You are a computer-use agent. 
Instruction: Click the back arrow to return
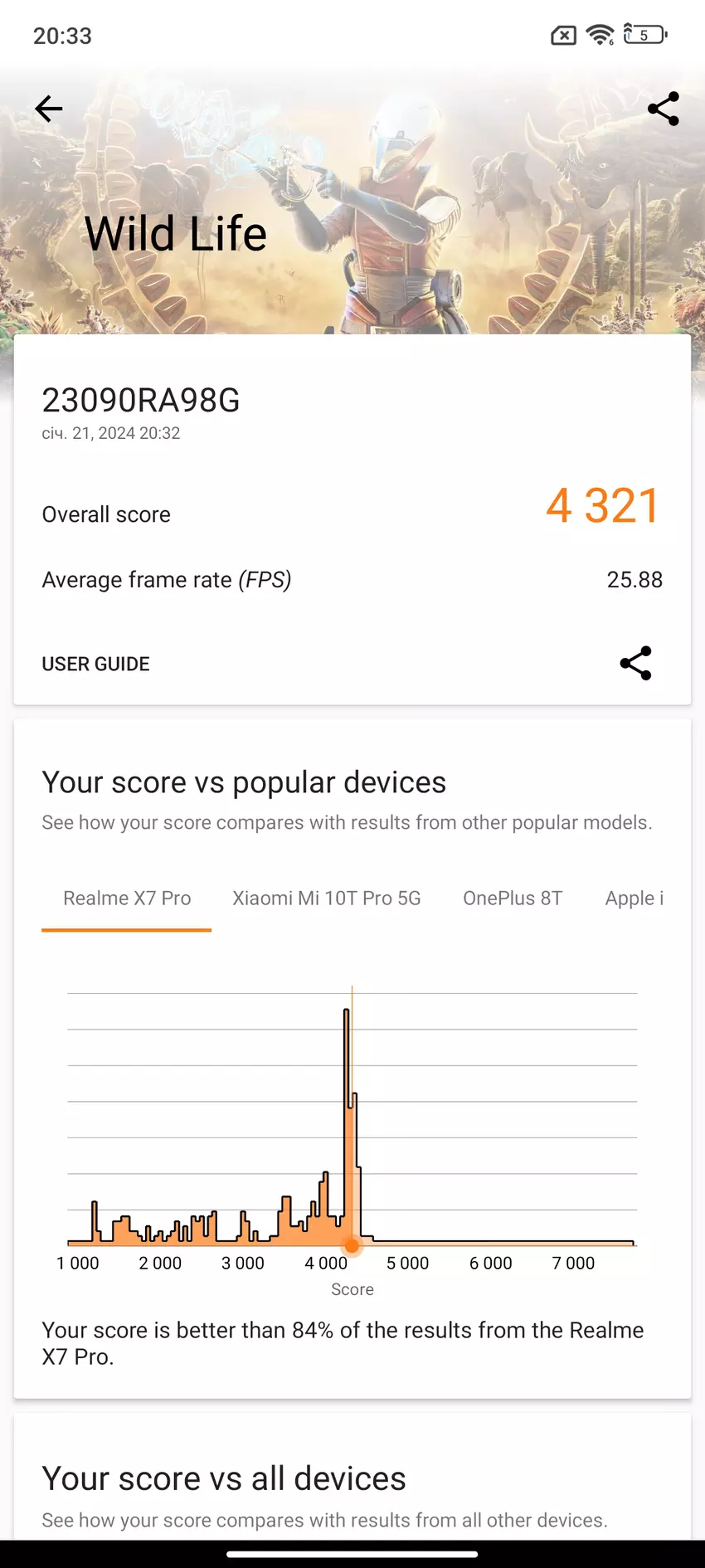pyautogui.click(x=47, y=109)
